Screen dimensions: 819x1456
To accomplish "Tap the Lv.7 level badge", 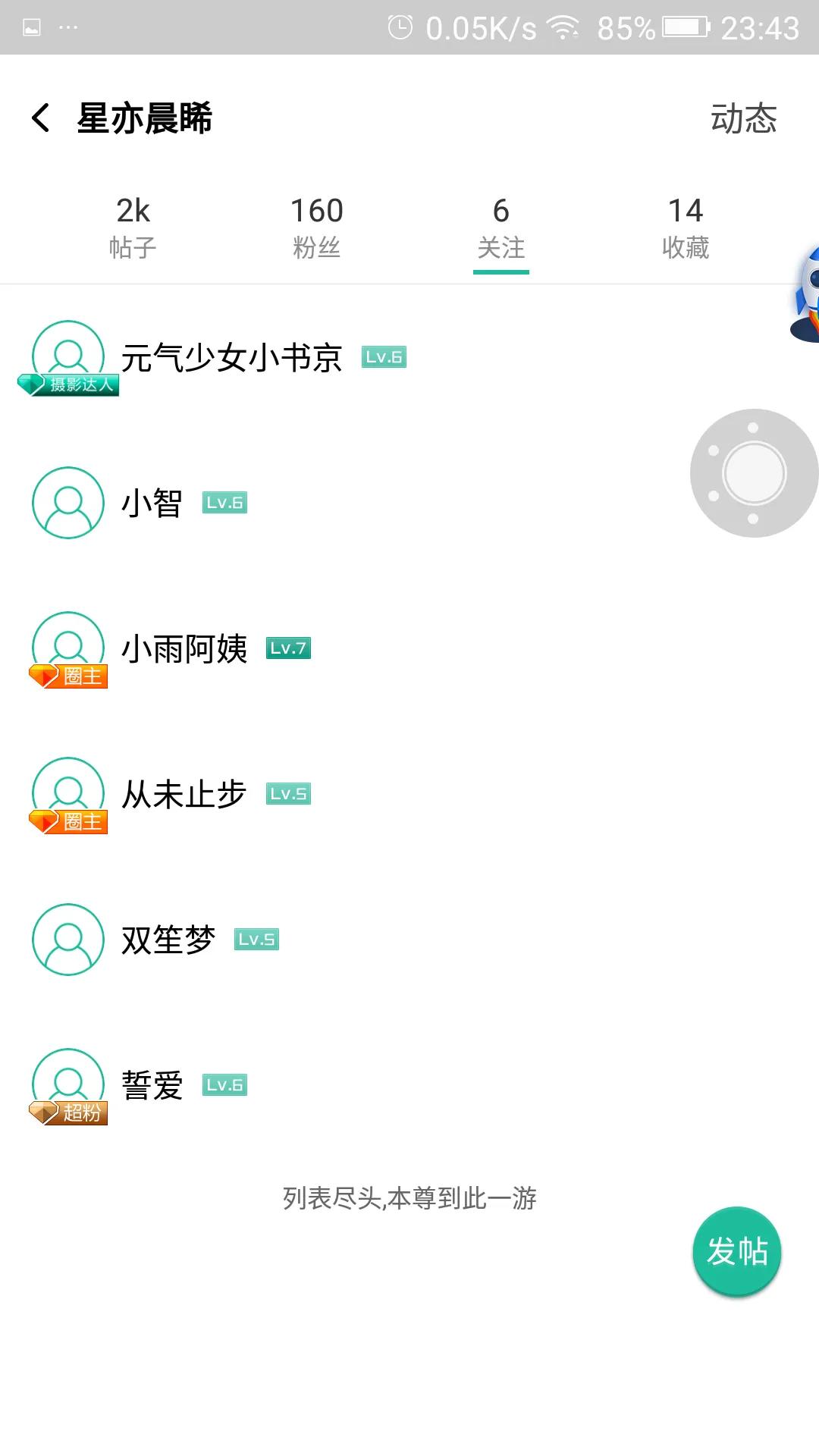I will (290, 647).
